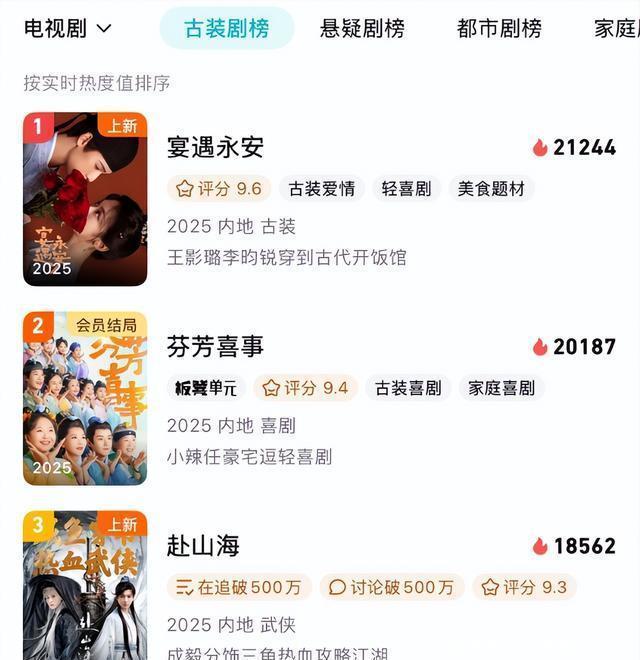The width and height of the screenshot is (640, 660).
Task: Tap the 轻喜剧 tag chip
Action: (x=406, y=188)
